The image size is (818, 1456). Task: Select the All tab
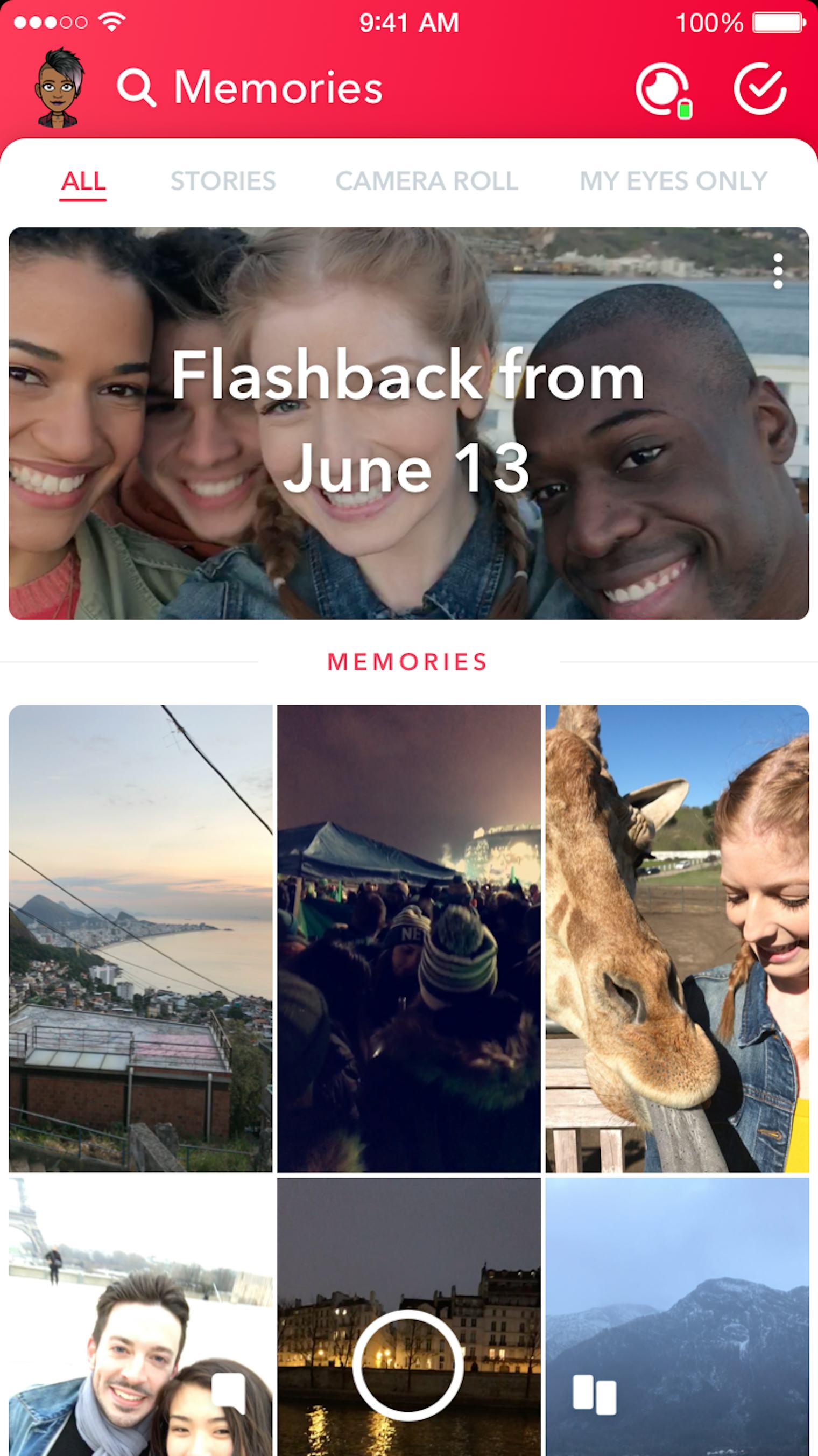click(83, 181)
